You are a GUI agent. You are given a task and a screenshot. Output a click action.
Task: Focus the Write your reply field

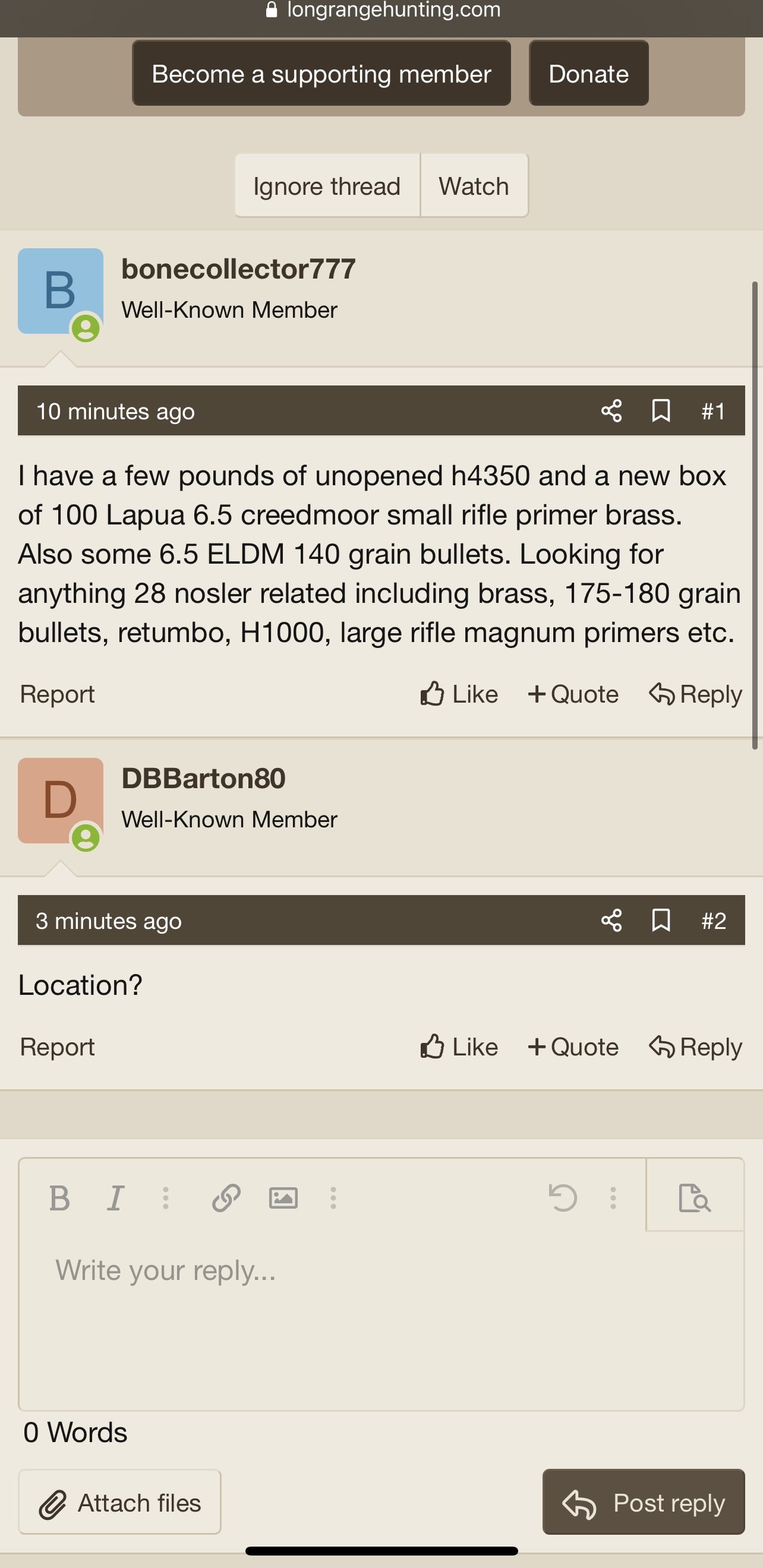(381, 1320)
